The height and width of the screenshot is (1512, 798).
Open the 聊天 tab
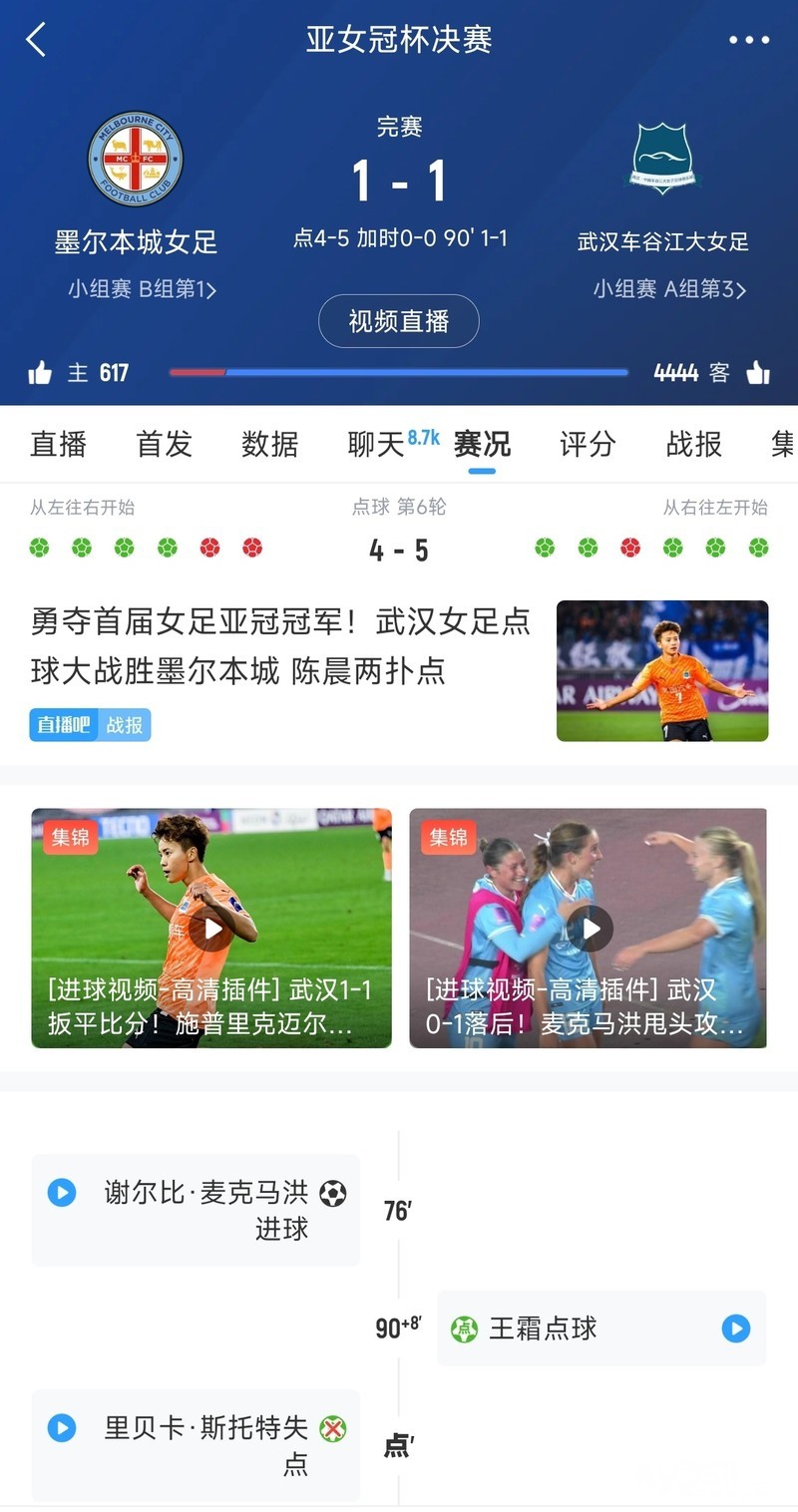click(376, 444)
